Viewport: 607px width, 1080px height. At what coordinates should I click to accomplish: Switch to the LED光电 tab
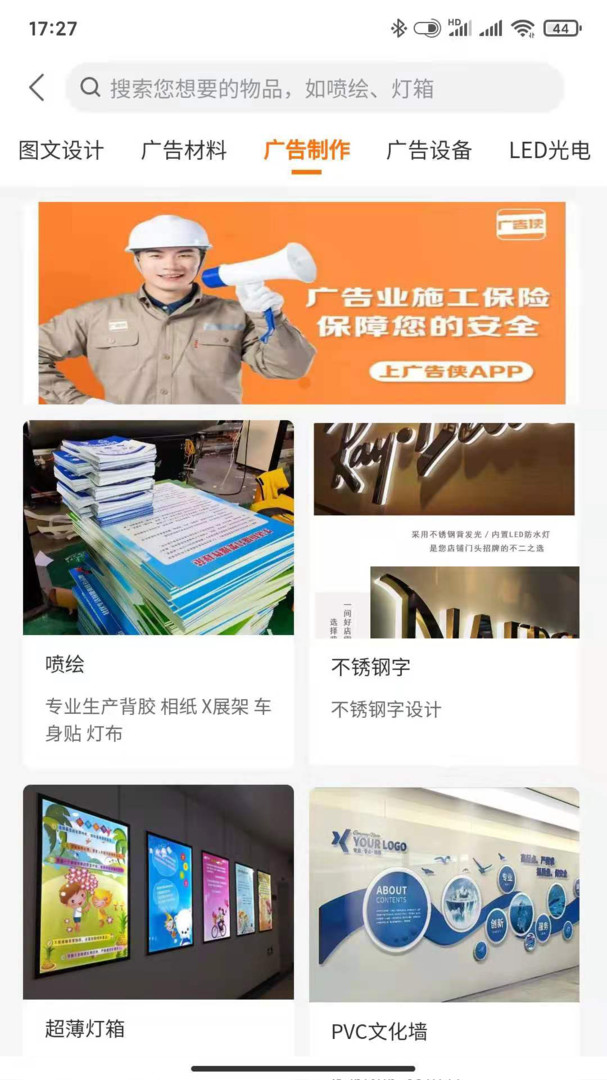tap(549, 151)
